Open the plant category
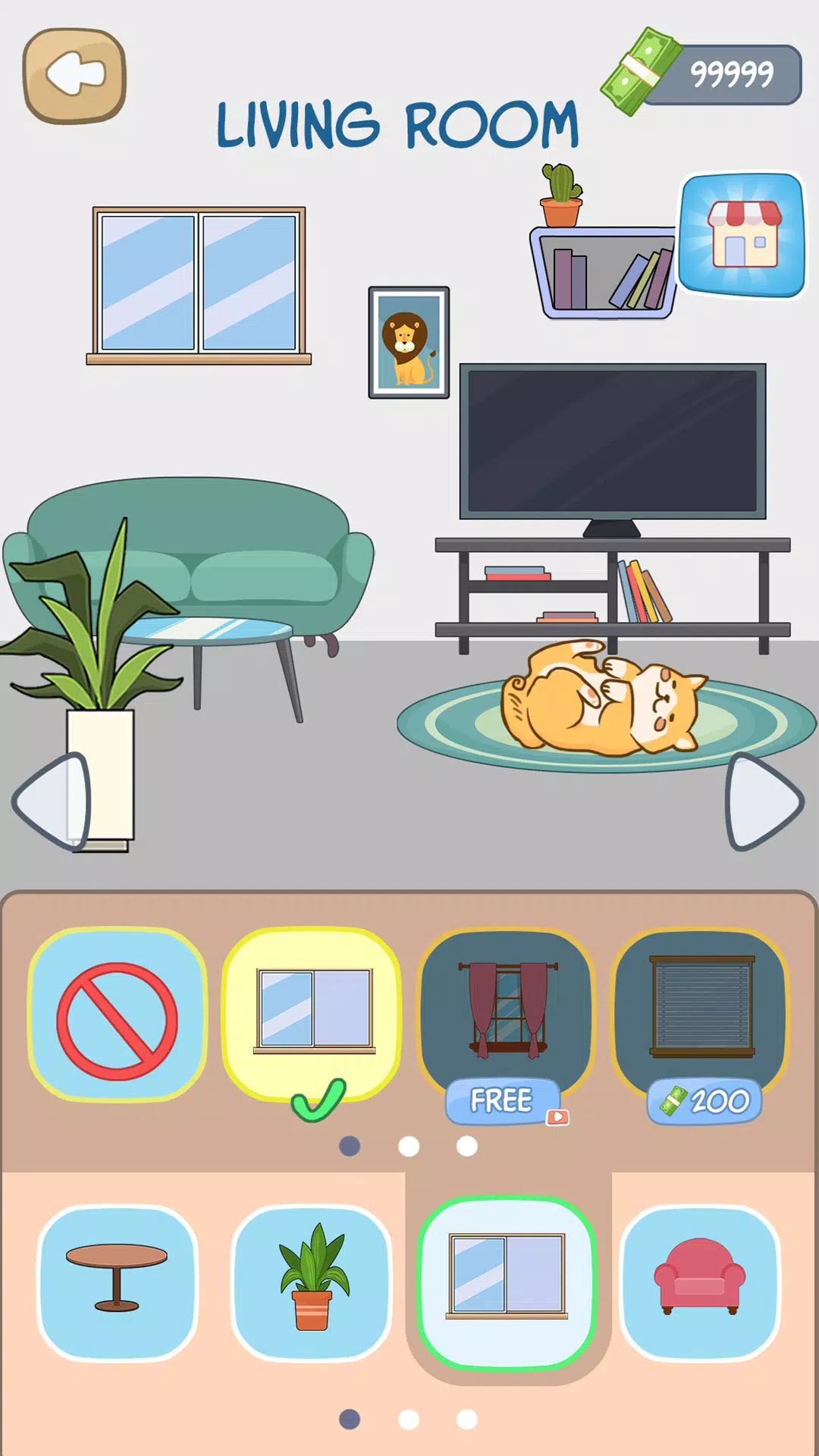 click(312, 1282)
